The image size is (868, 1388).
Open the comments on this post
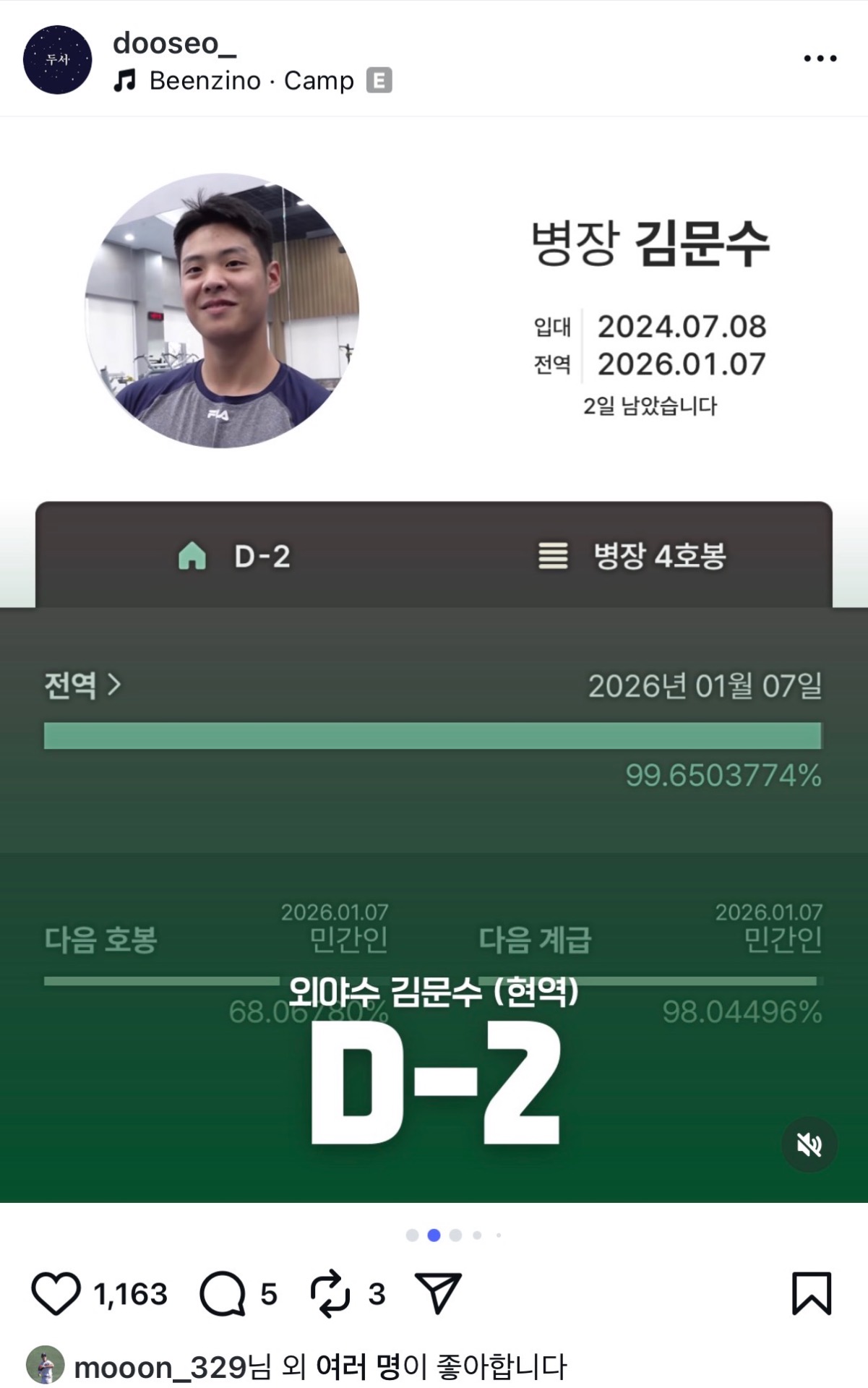[x=223, y=1293]
